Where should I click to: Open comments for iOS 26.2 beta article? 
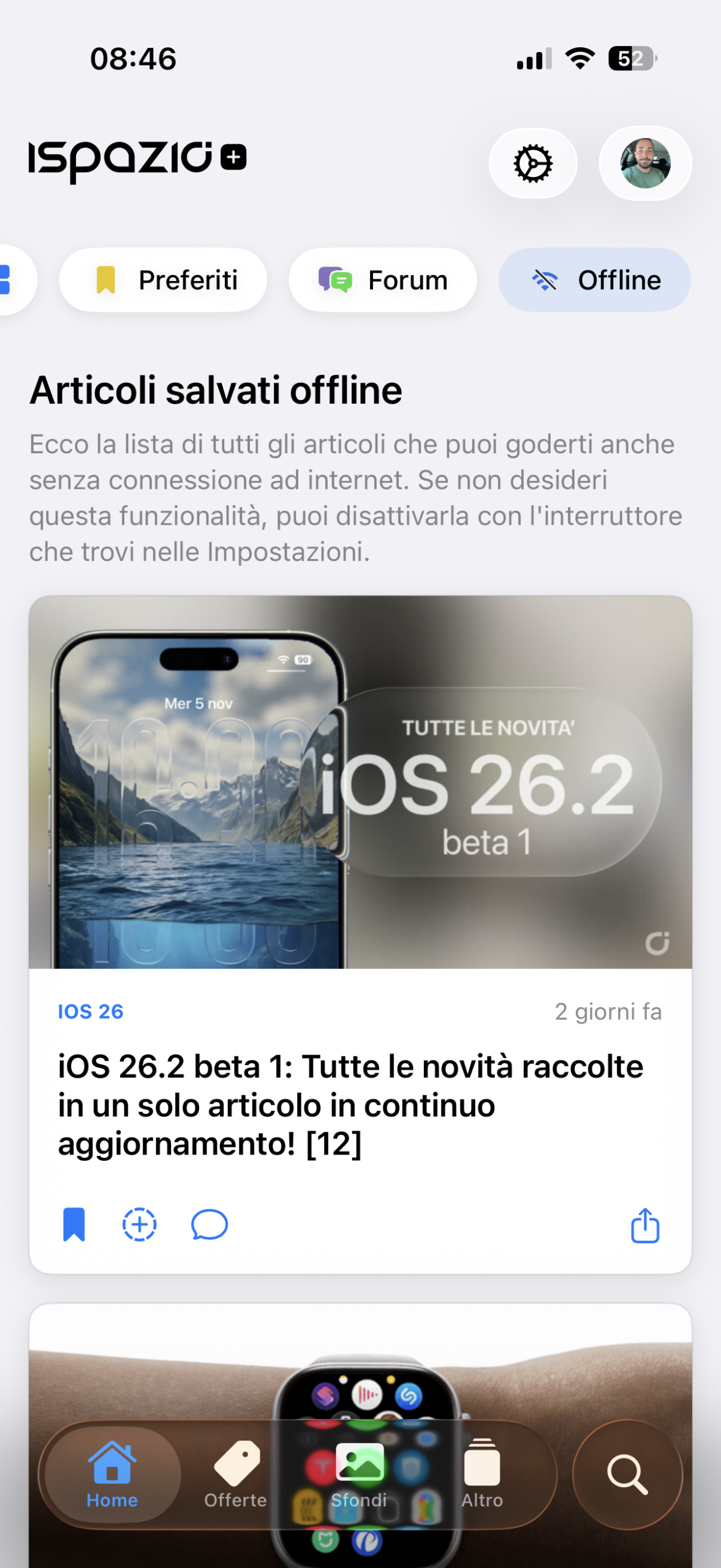coord(210,1224)
